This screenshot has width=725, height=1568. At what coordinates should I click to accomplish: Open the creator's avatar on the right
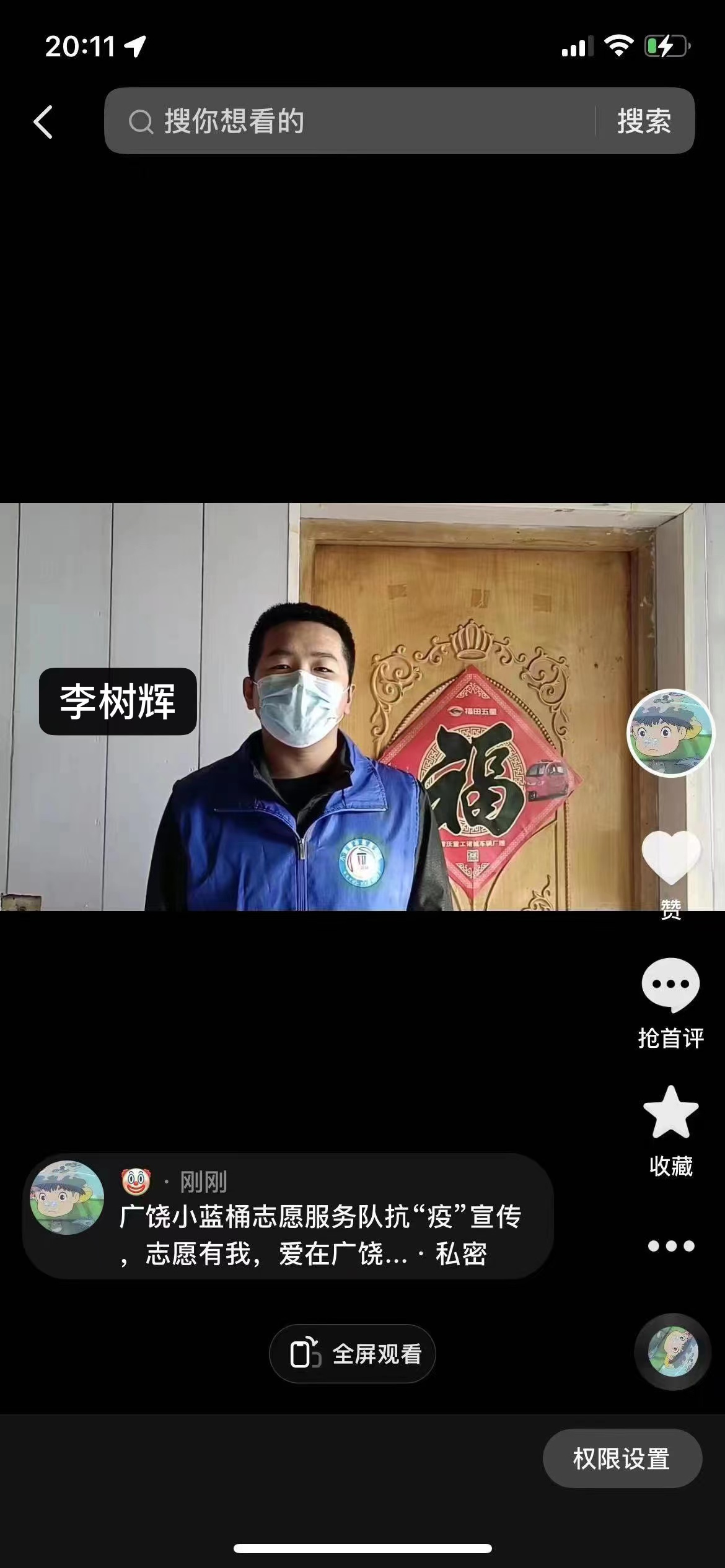coord(670,733)
